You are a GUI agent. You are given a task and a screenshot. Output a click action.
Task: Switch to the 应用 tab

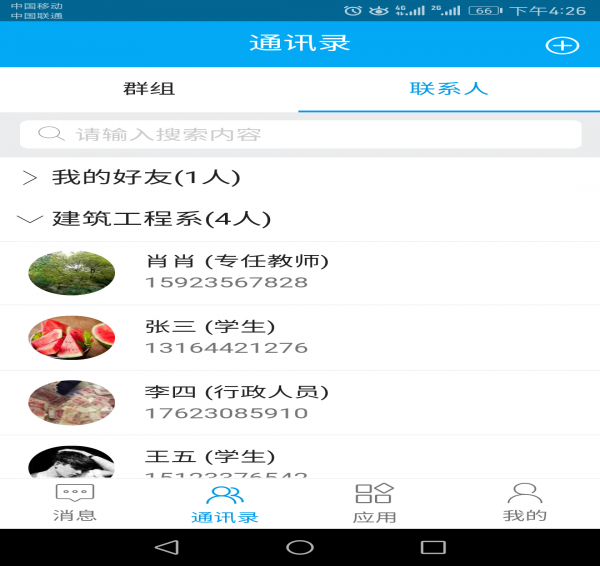375,504
